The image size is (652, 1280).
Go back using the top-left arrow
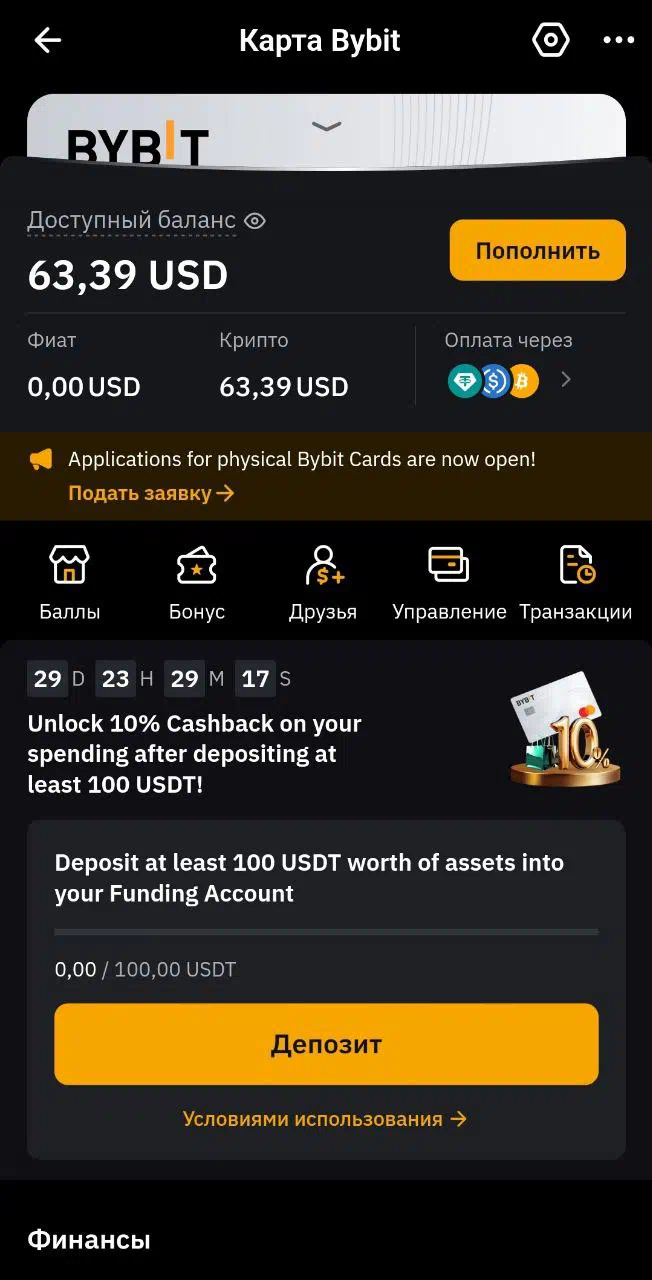(x=48, y=40)
